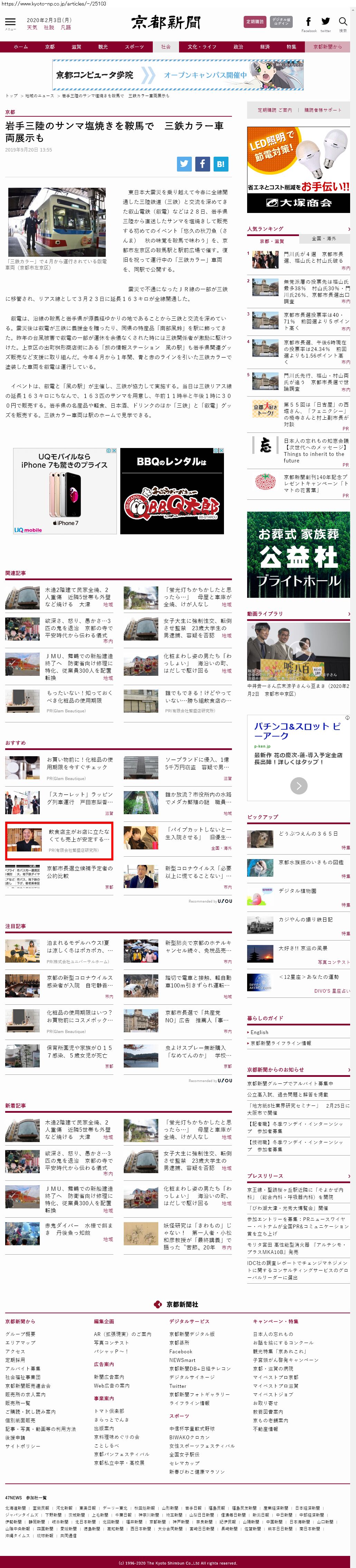Open the hamburger menu
Viewport: 356px width, 1568px height.
10,23
